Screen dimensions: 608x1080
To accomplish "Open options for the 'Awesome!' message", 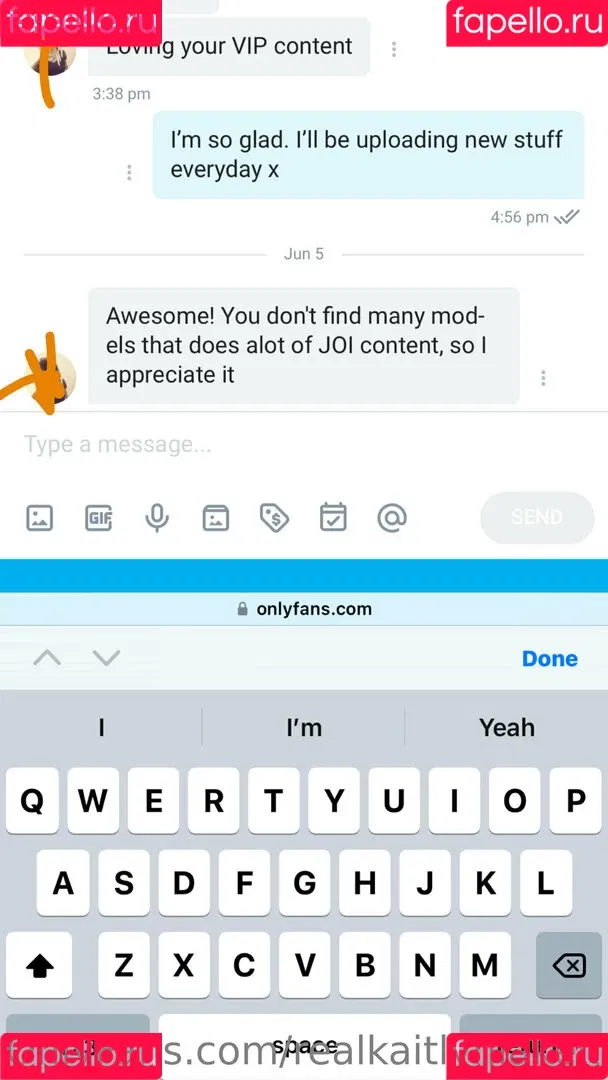I will (543, 378).
